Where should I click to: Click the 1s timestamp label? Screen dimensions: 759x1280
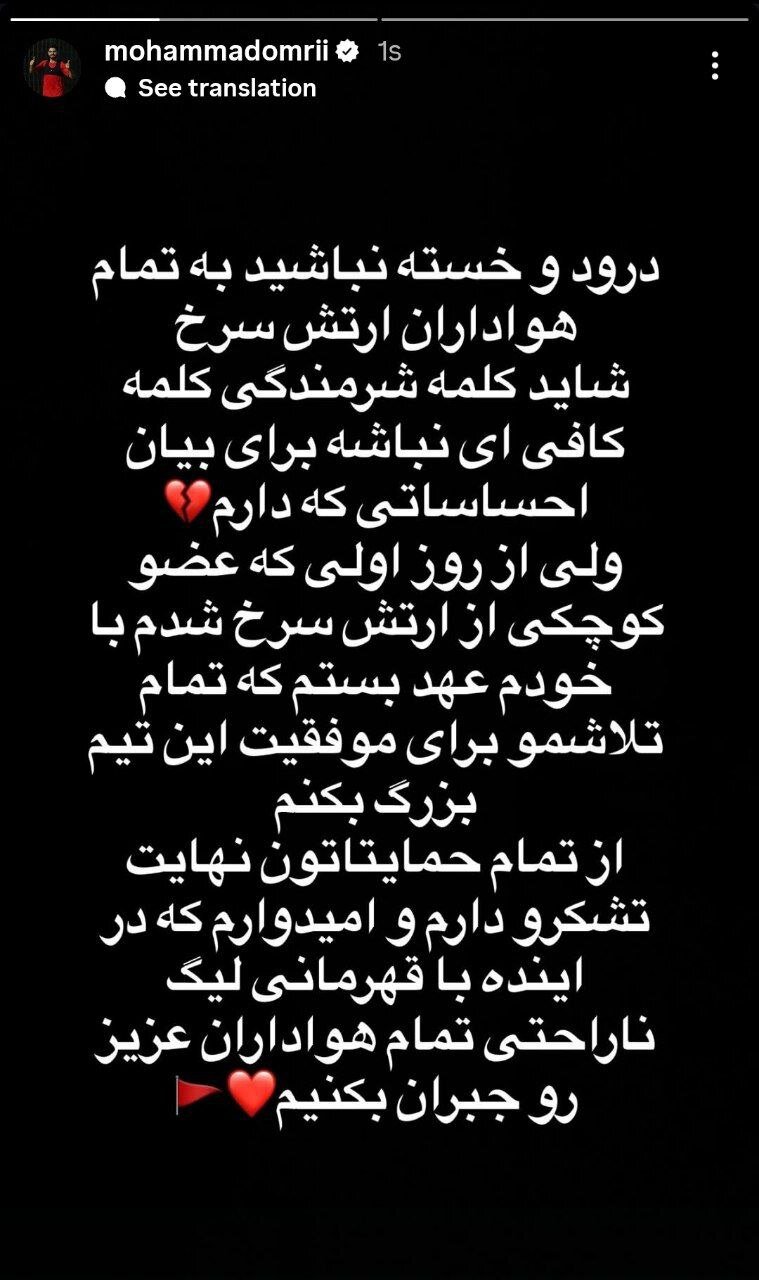click(x=391, y=47)
